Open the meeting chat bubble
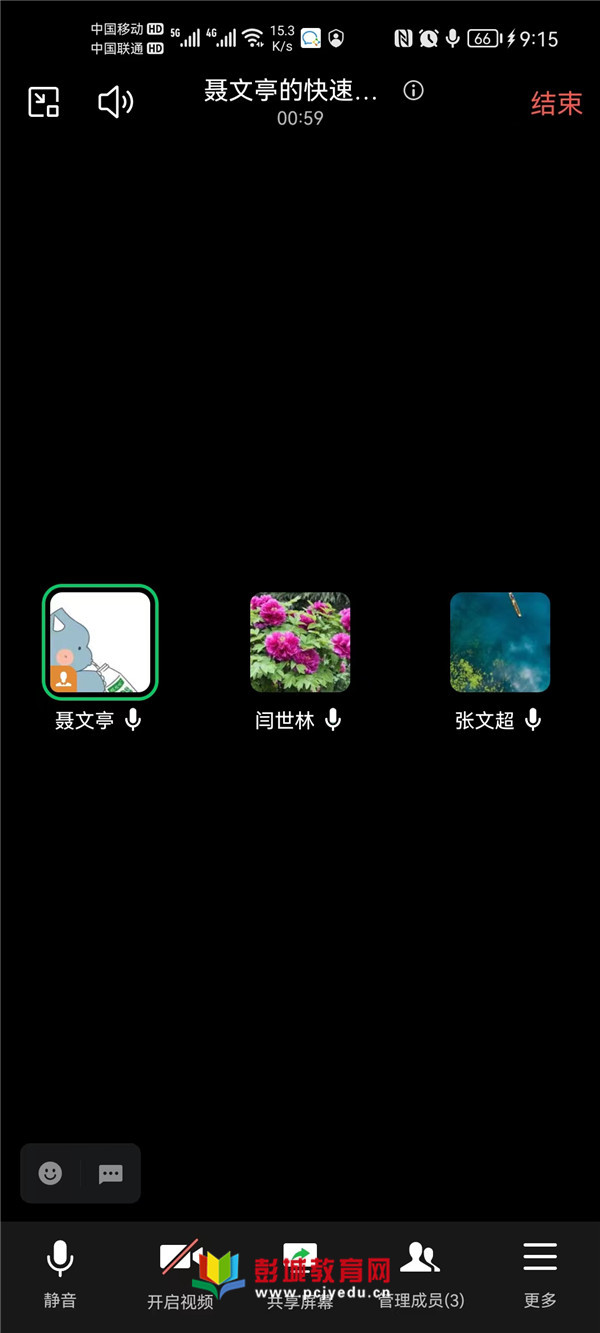This screenshot has width=600, height=1333. (110, 1173)
